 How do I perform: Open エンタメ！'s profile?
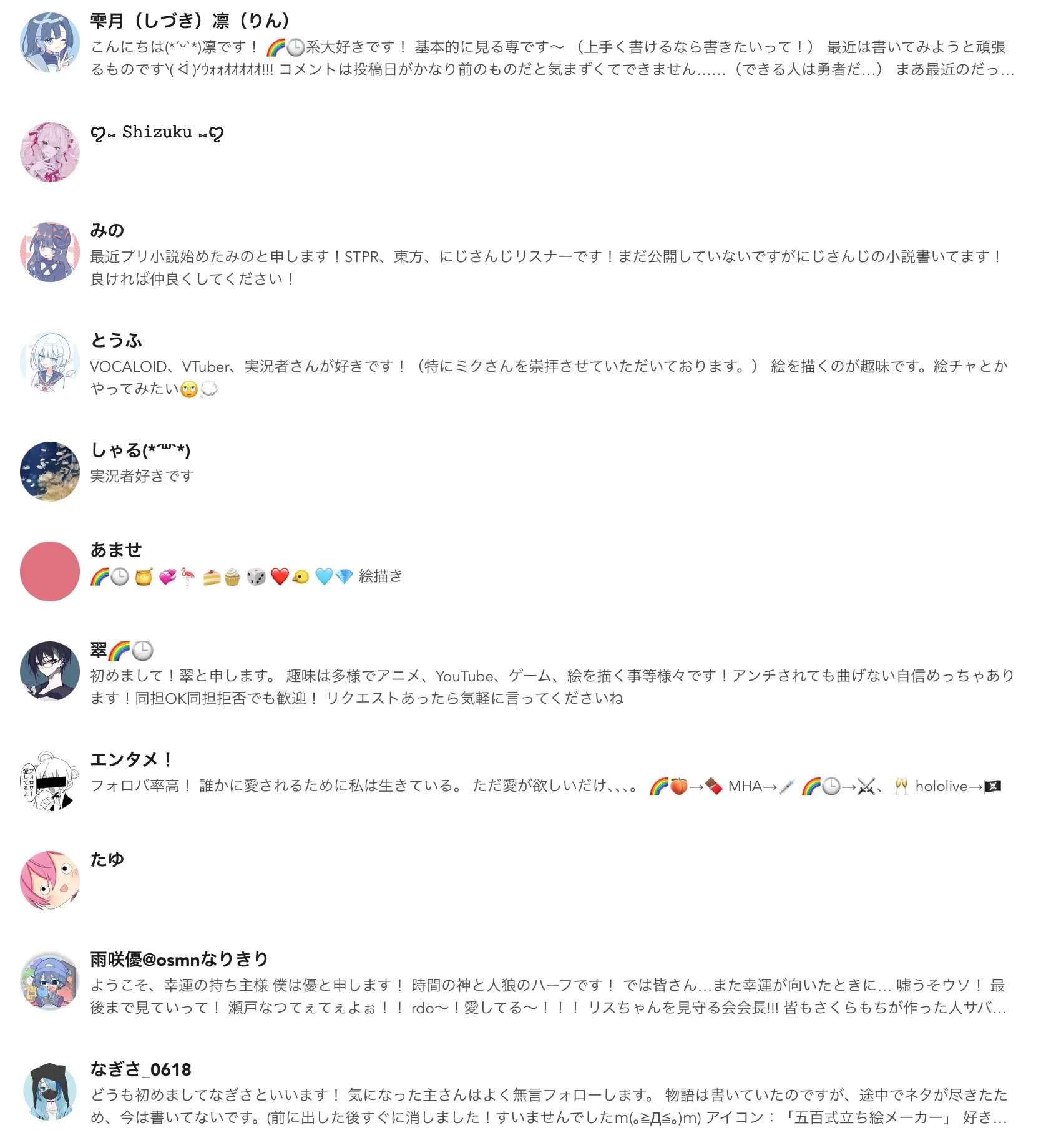click(131, 760)
